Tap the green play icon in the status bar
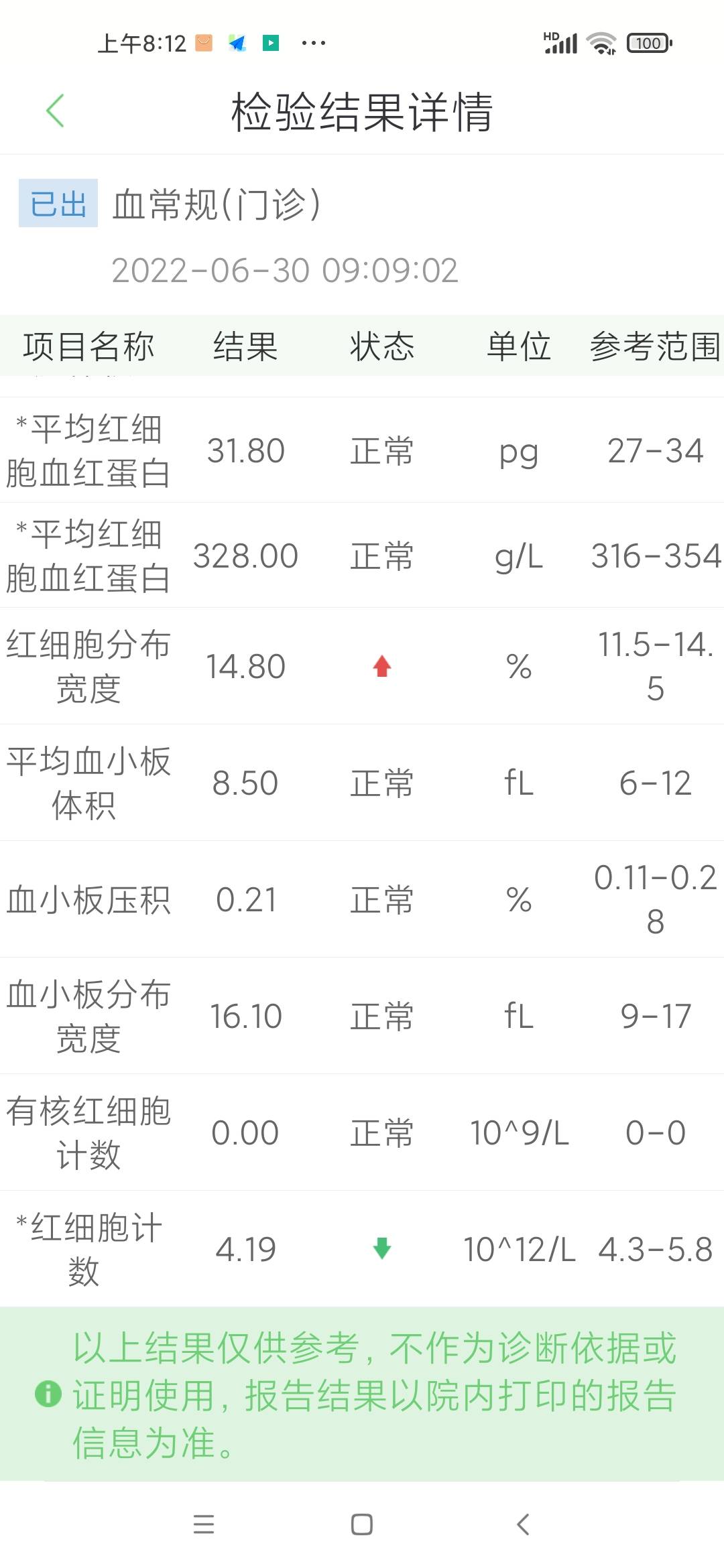Image resolution: width=724 pixels, height=1568 pixels. [x=271, y=42]
